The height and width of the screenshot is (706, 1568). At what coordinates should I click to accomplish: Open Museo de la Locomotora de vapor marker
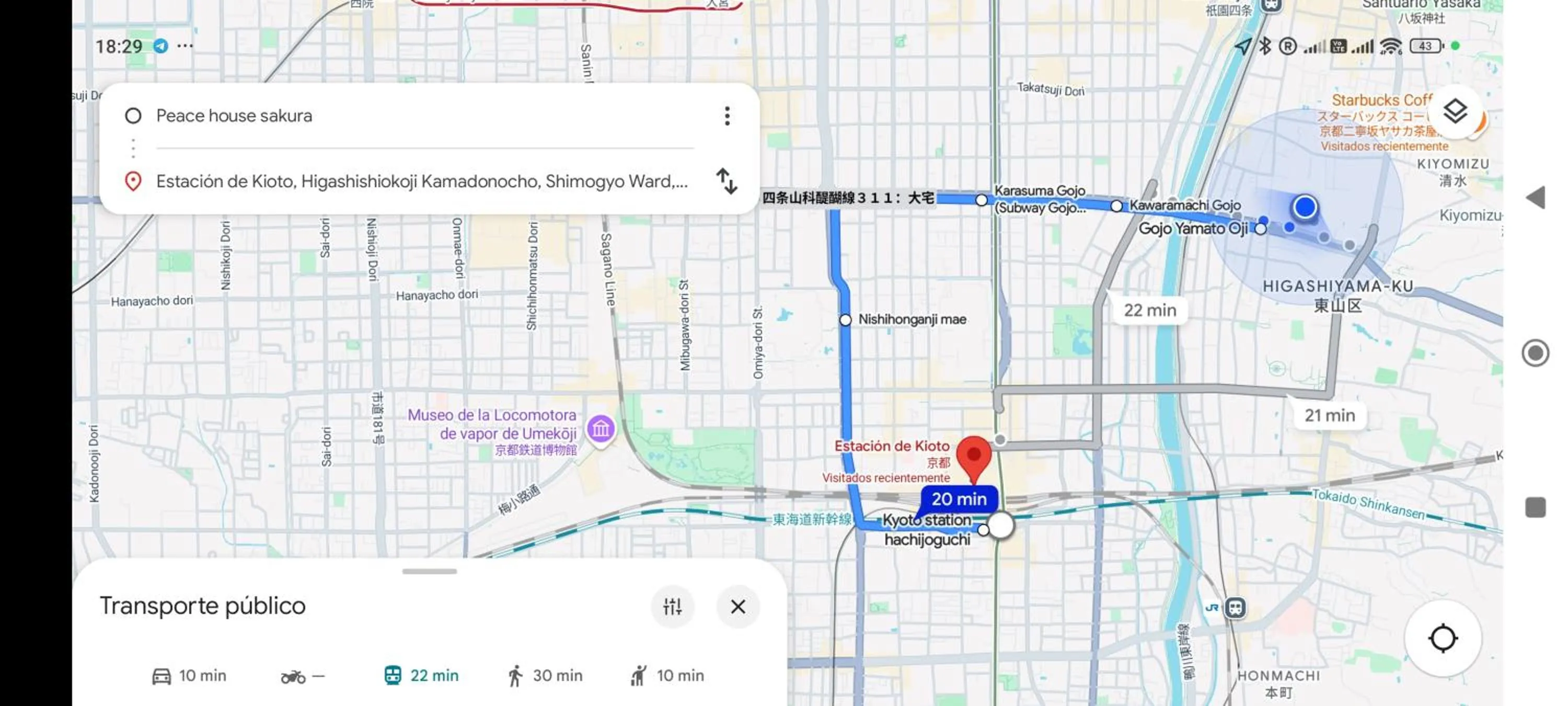pyautogui.click(x=601, y=429)
